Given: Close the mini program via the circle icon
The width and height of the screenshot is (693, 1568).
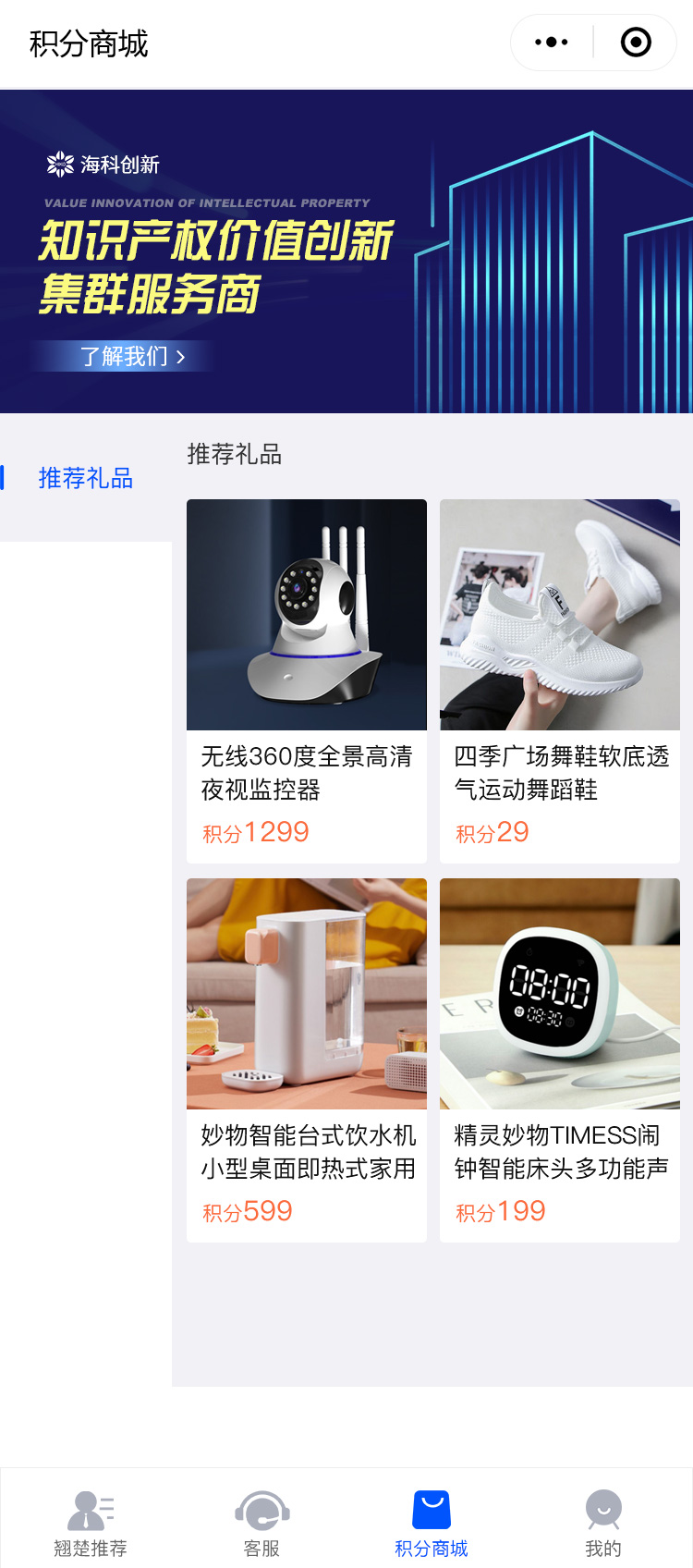Looking at the screenshot, I should point(636,43).
